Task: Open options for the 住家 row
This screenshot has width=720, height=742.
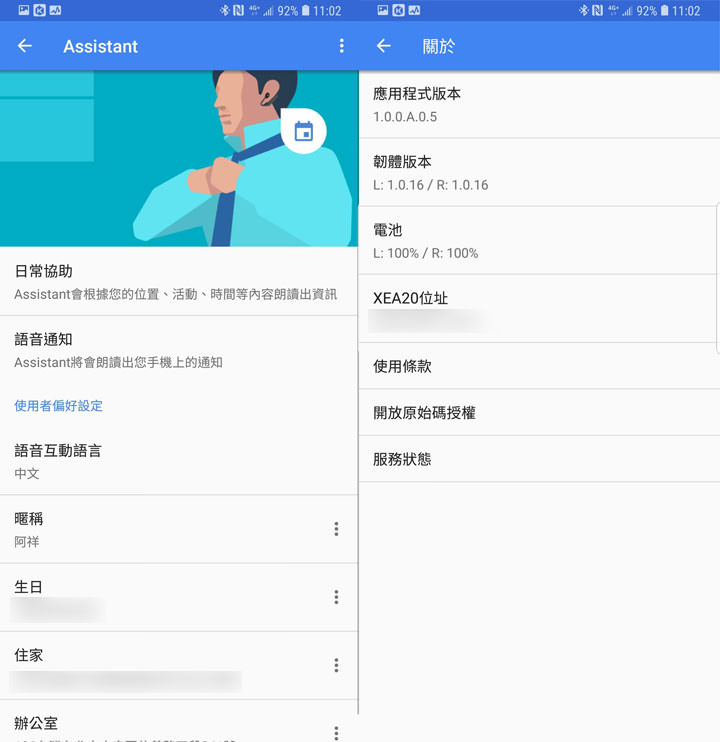Action: coord(336,665)
